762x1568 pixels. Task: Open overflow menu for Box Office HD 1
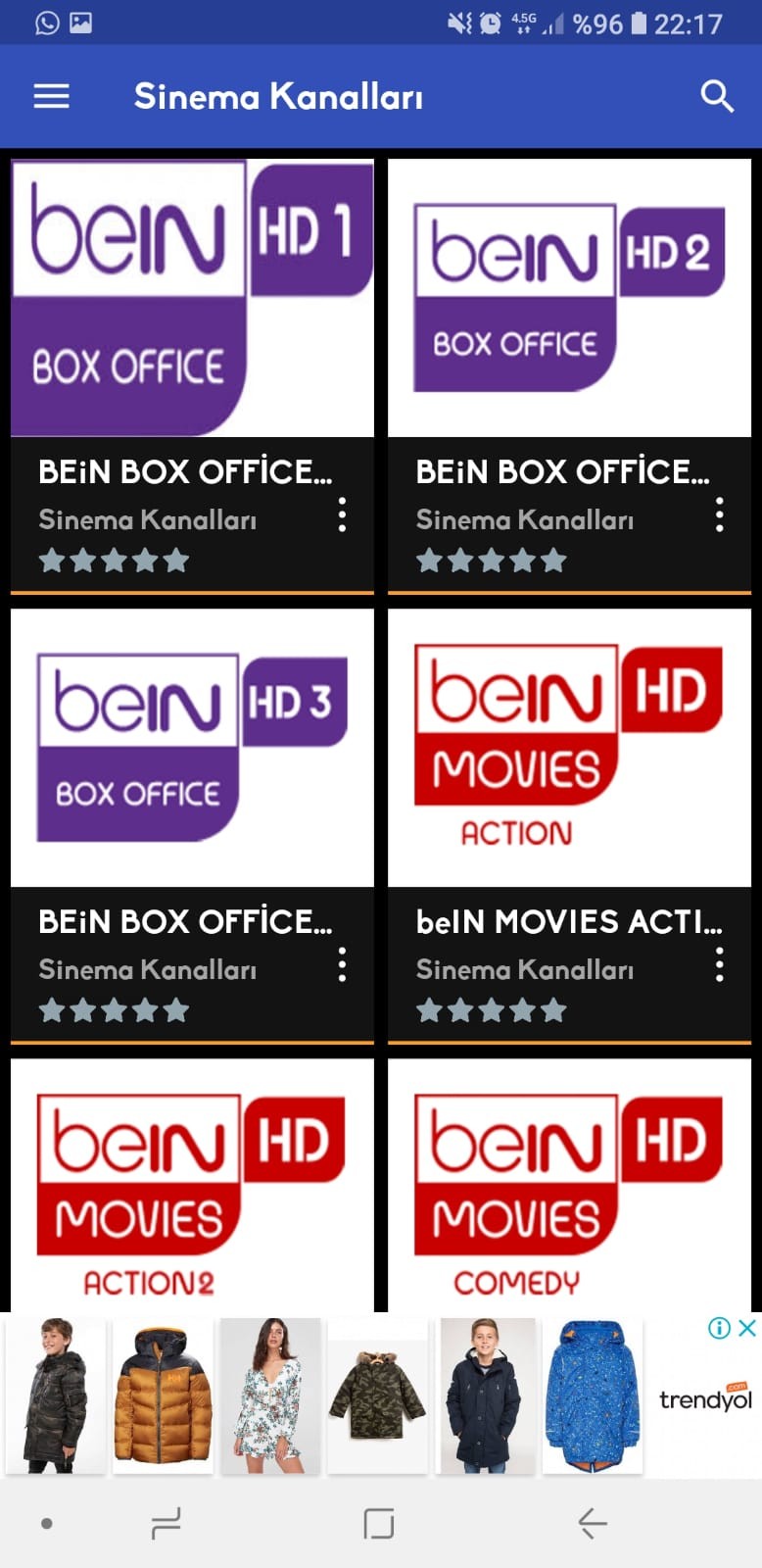[x=342, y=514]
